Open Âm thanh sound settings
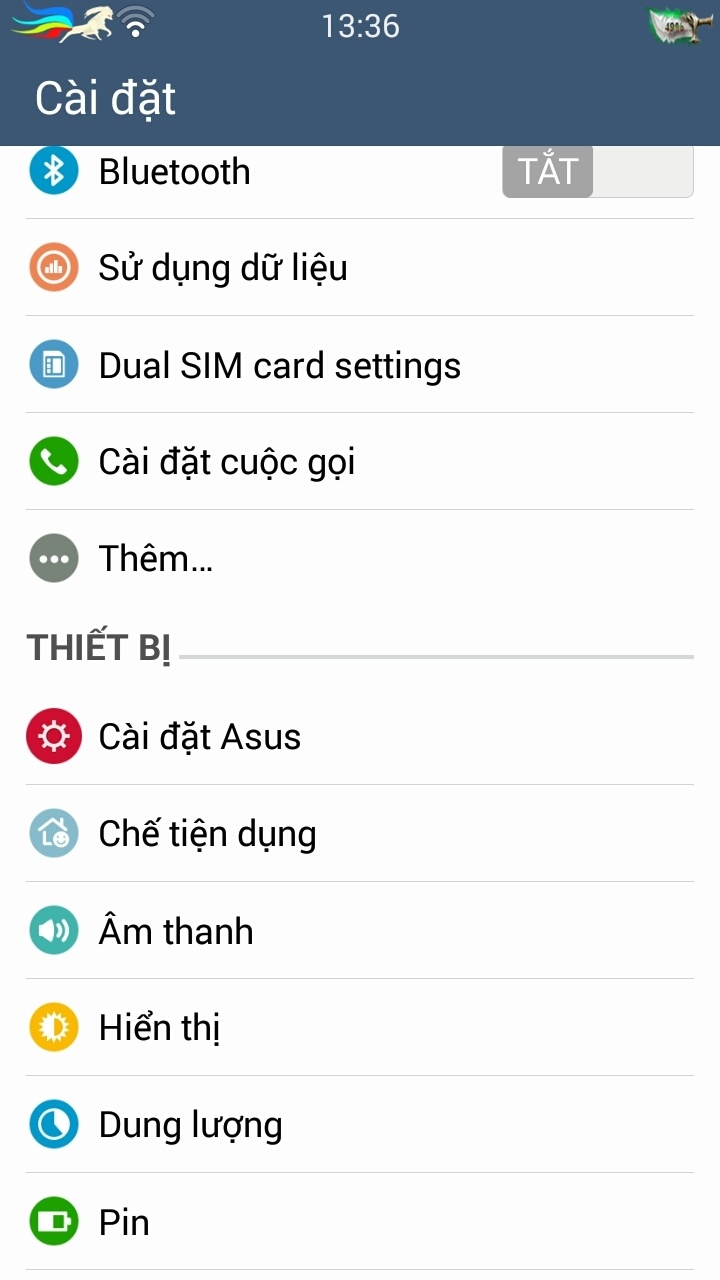 click(360, 931)
